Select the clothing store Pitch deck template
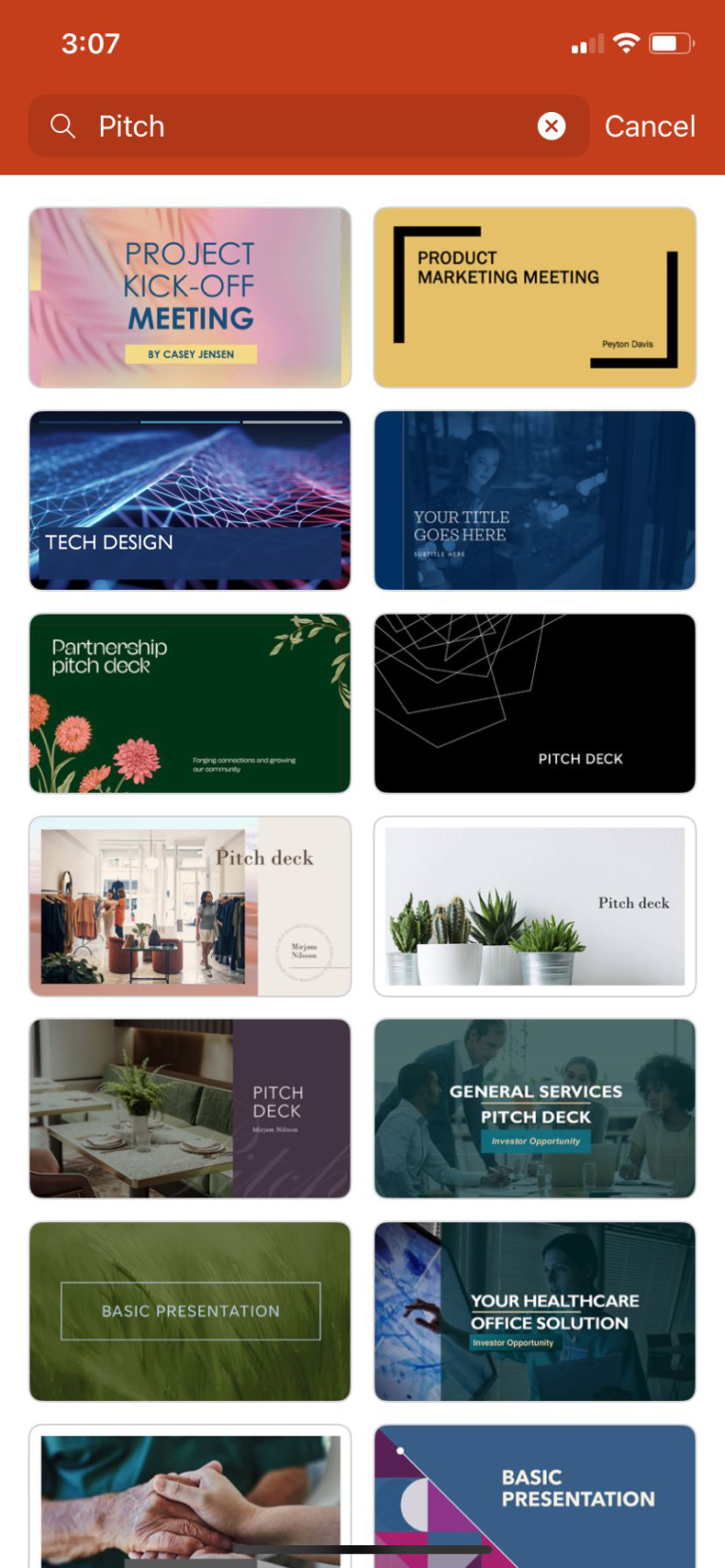This screenshot has height=1568, width=725. [x=190, y=906]
